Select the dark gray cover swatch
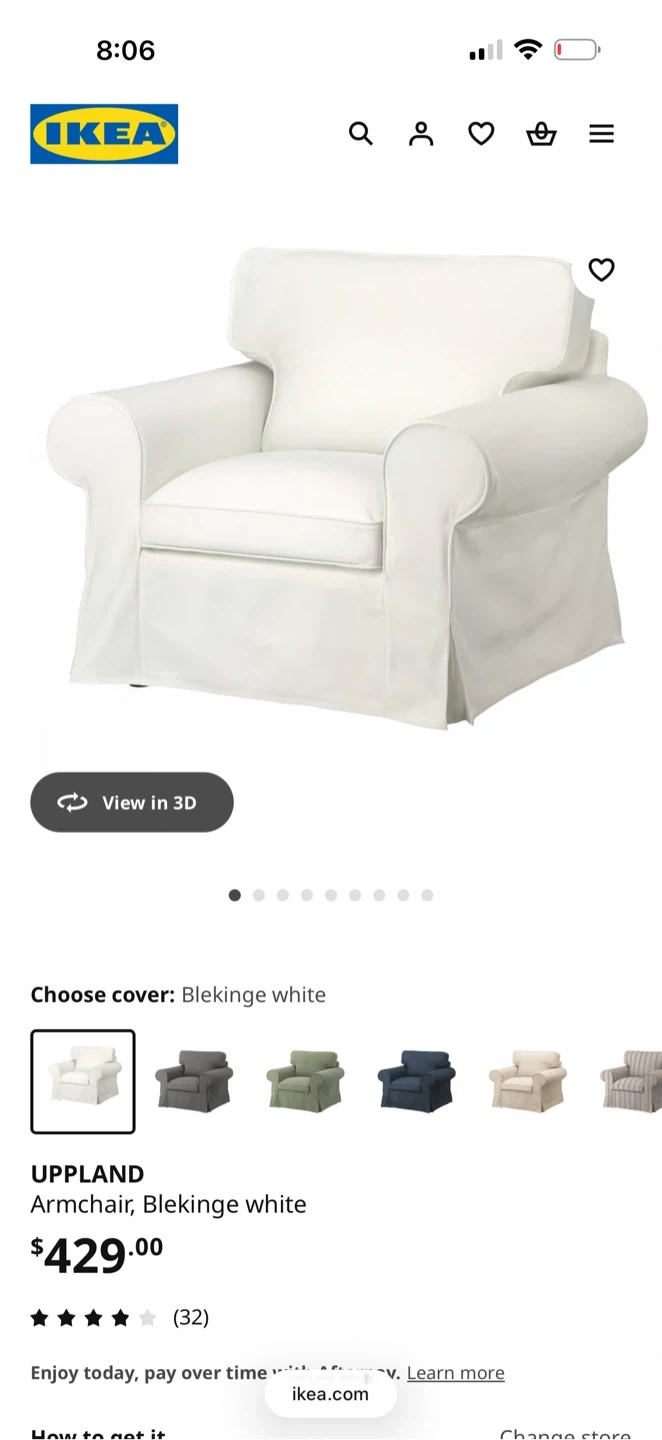The width and height of the screenshot is (662, 1440). (194, 1081)
